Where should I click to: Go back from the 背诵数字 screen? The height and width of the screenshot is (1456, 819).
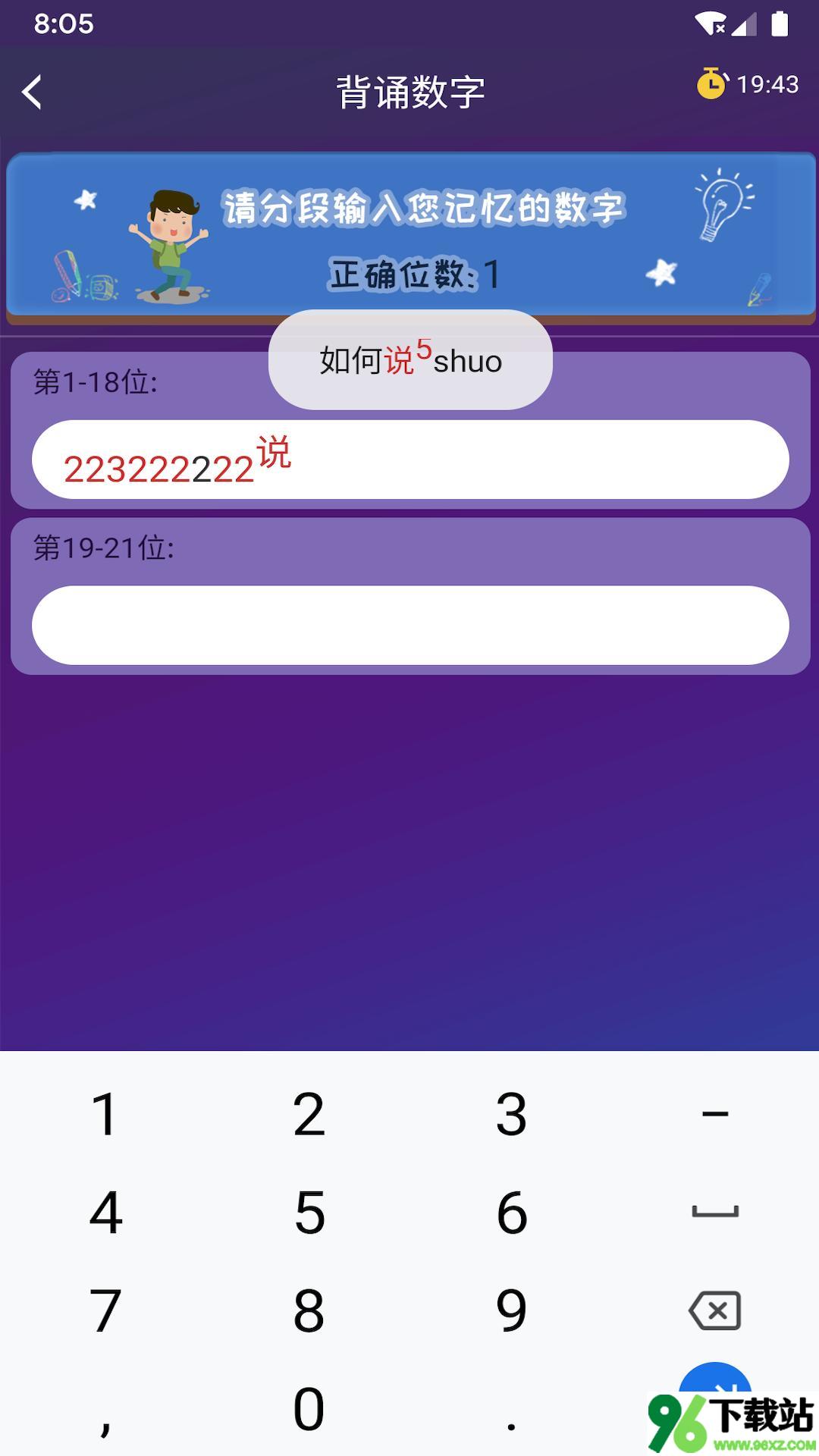tap(32, 93)
